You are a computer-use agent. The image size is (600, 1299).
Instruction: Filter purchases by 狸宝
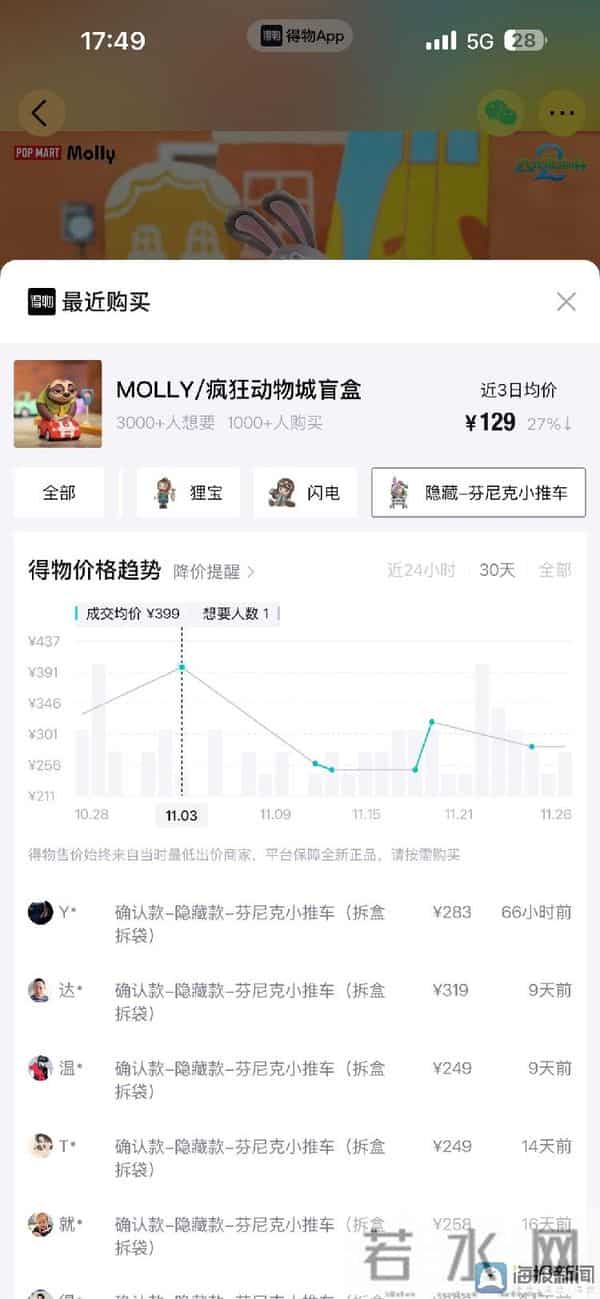coord(188,492)
